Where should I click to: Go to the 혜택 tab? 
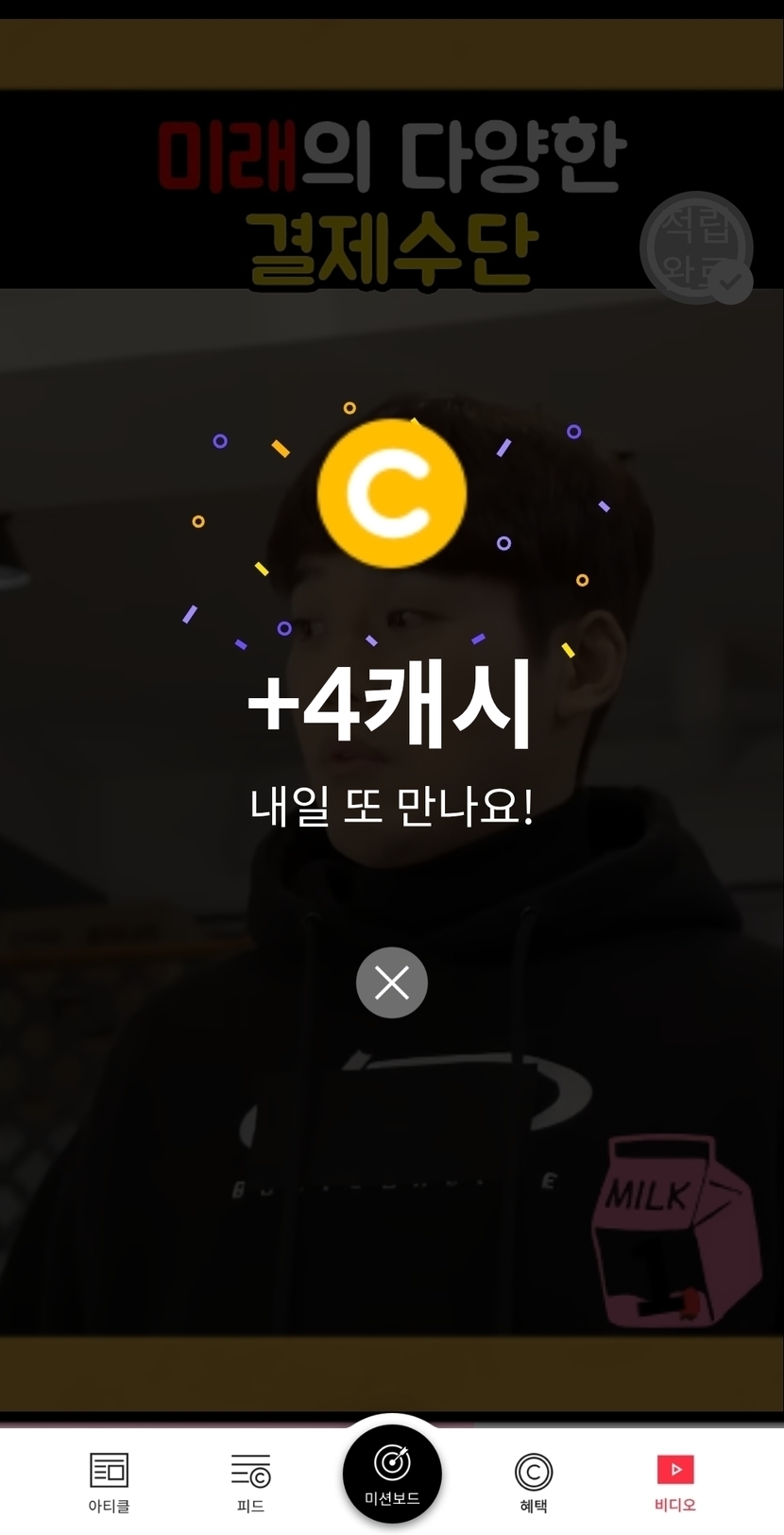click(534, 1481)
